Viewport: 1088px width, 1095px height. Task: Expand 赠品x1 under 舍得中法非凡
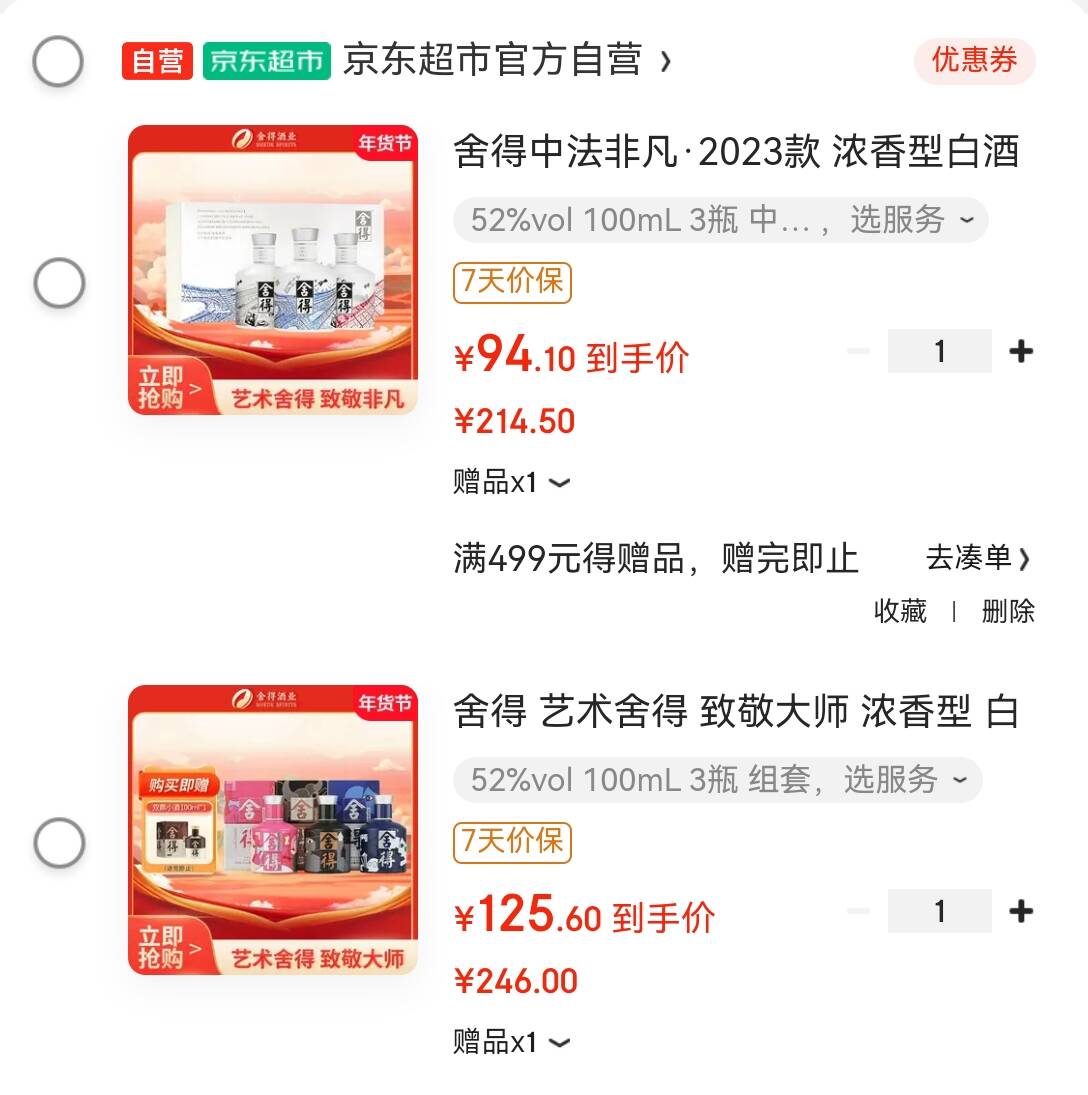pyautogui.click(x=511, y=483)
